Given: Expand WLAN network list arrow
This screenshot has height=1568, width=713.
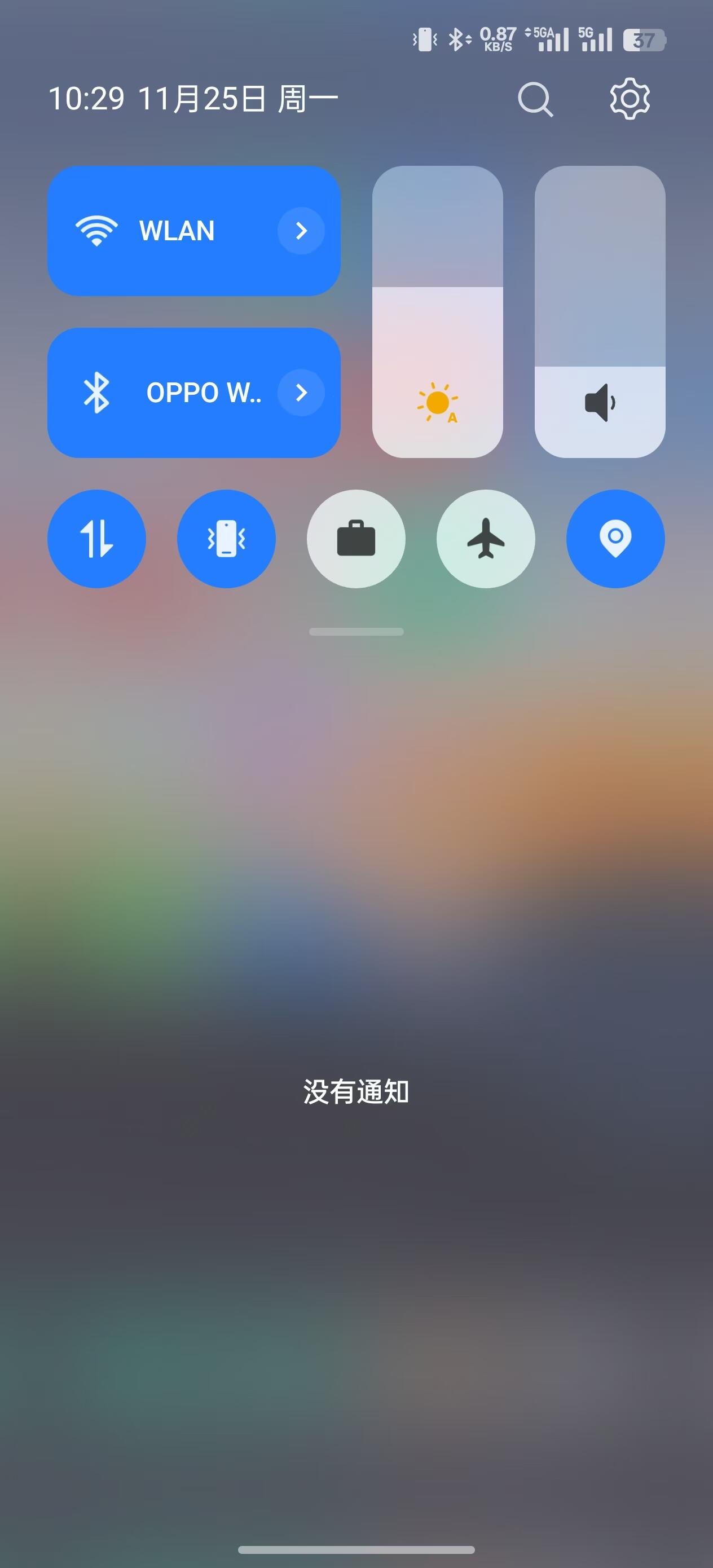Looking at the screenshot, I should coord(301,231).
